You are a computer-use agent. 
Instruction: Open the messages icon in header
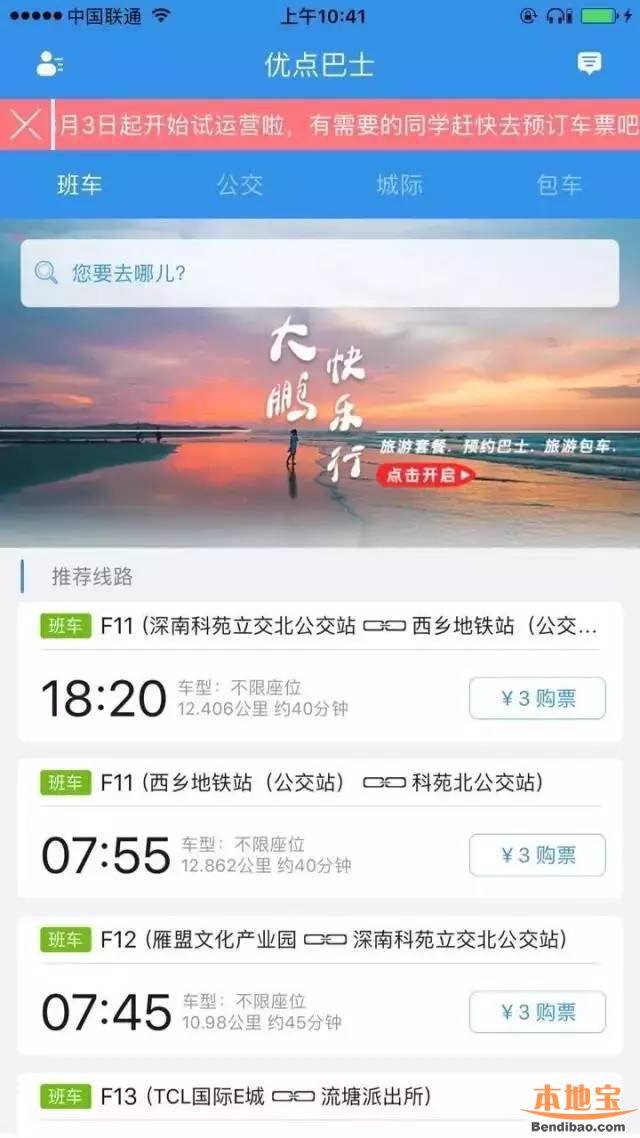590,64
